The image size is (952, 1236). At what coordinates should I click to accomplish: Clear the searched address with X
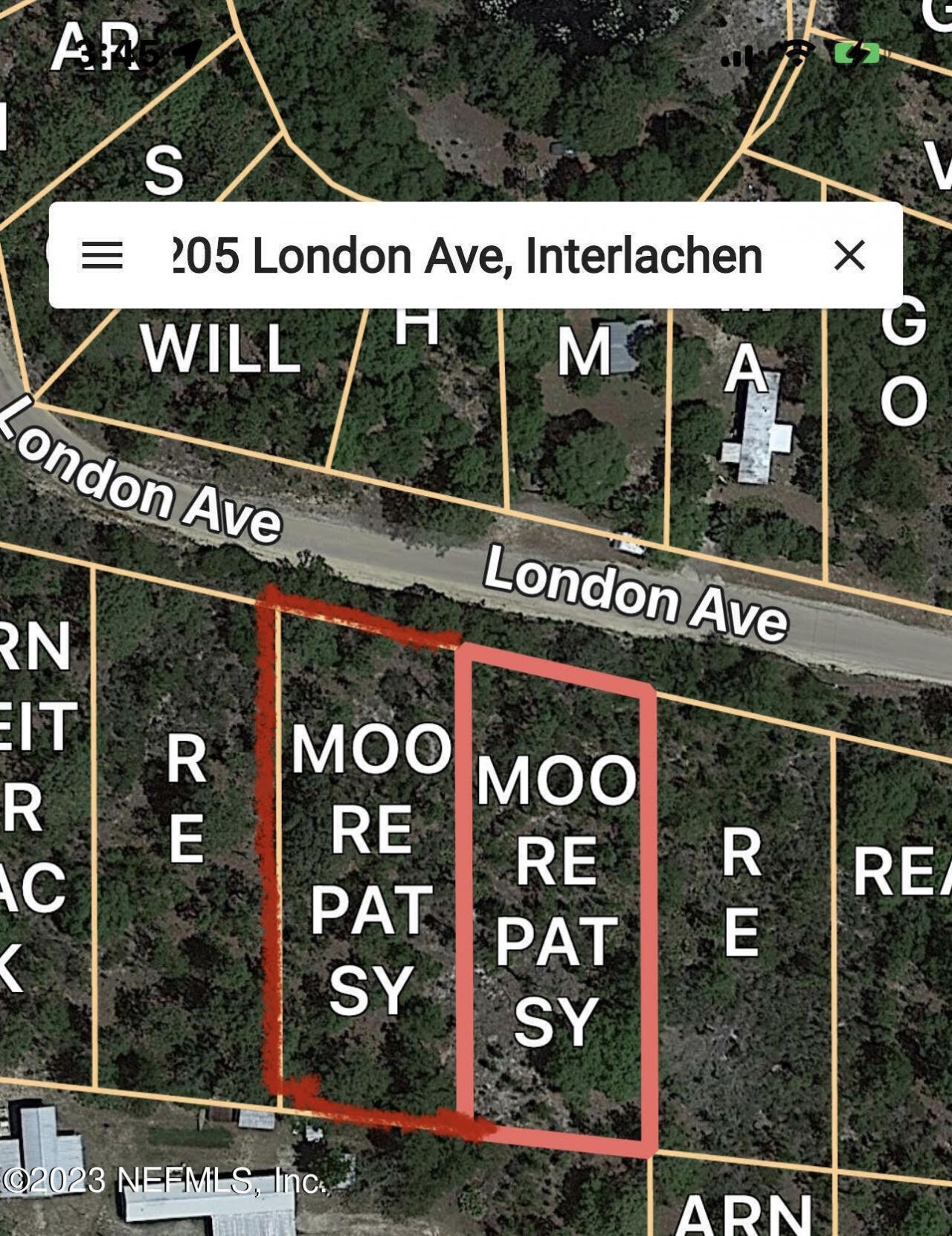(849, 255)
